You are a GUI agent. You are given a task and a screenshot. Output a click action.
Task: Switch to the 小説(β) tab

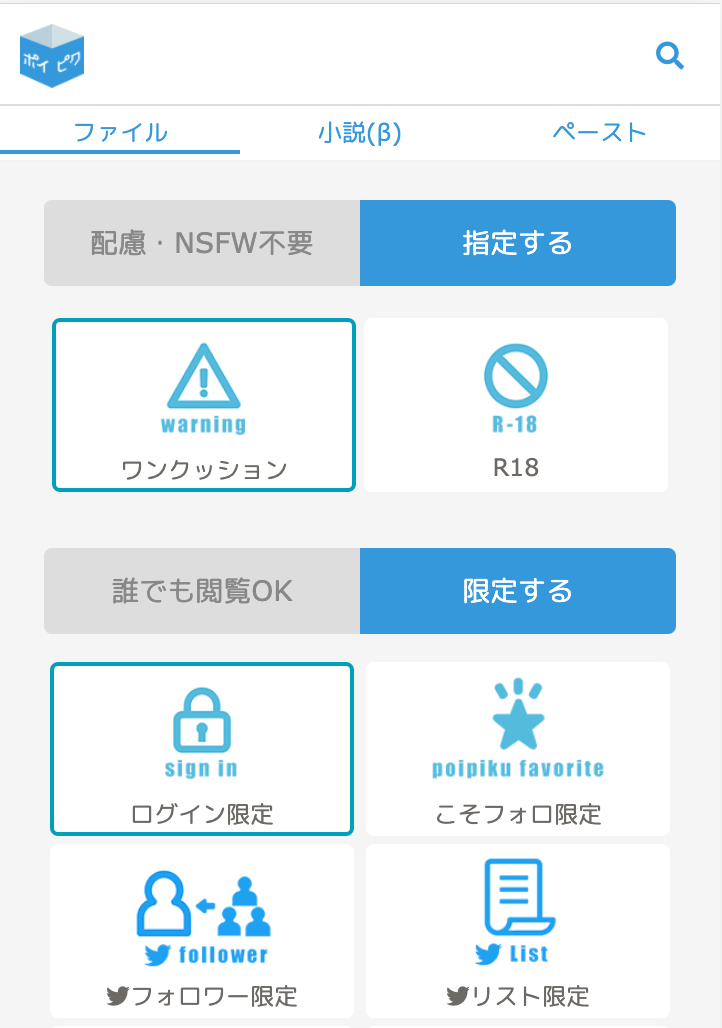360,132
